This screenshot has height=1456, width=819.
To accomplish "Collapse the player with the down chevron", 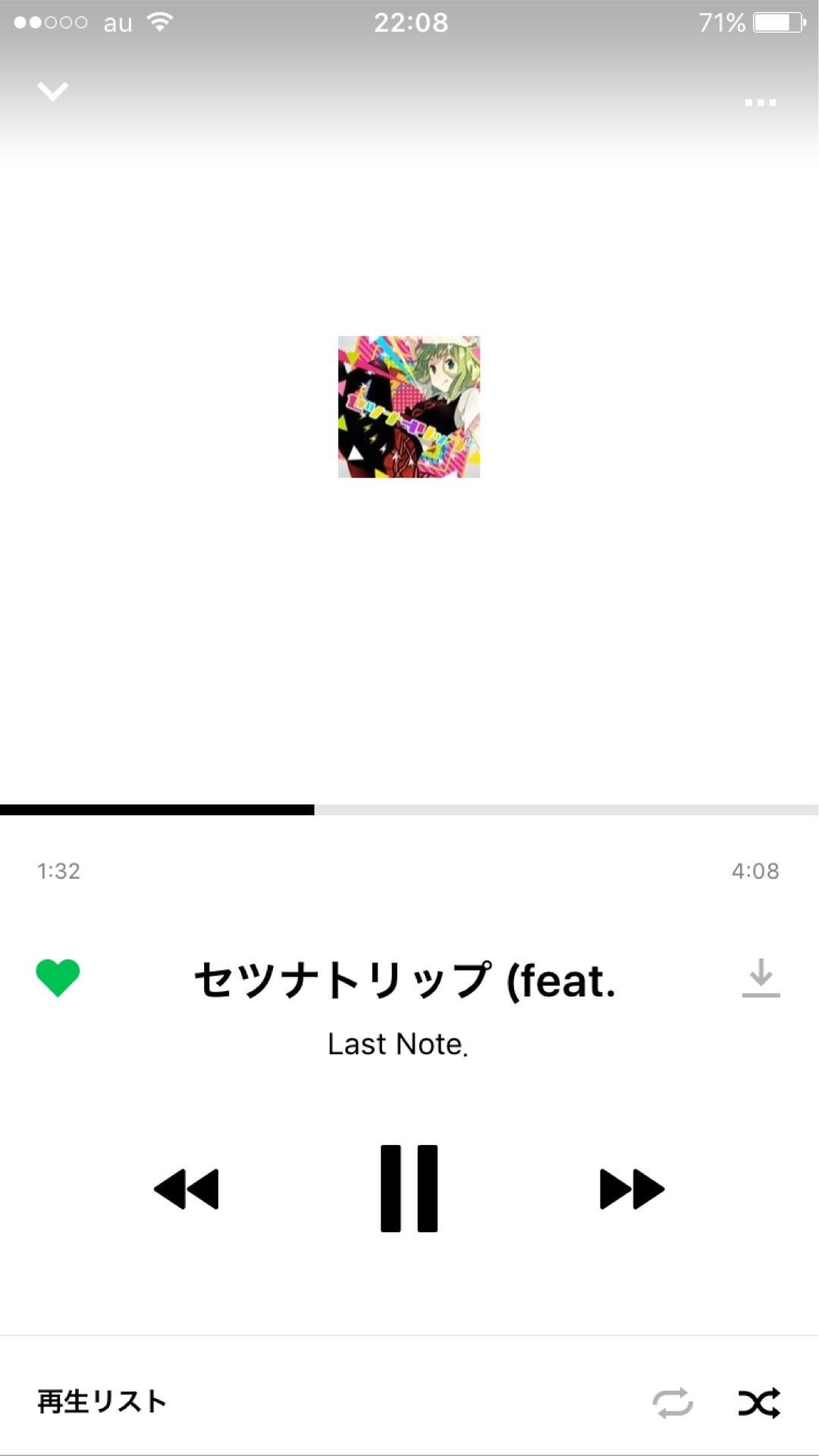I will pos(53,90).
